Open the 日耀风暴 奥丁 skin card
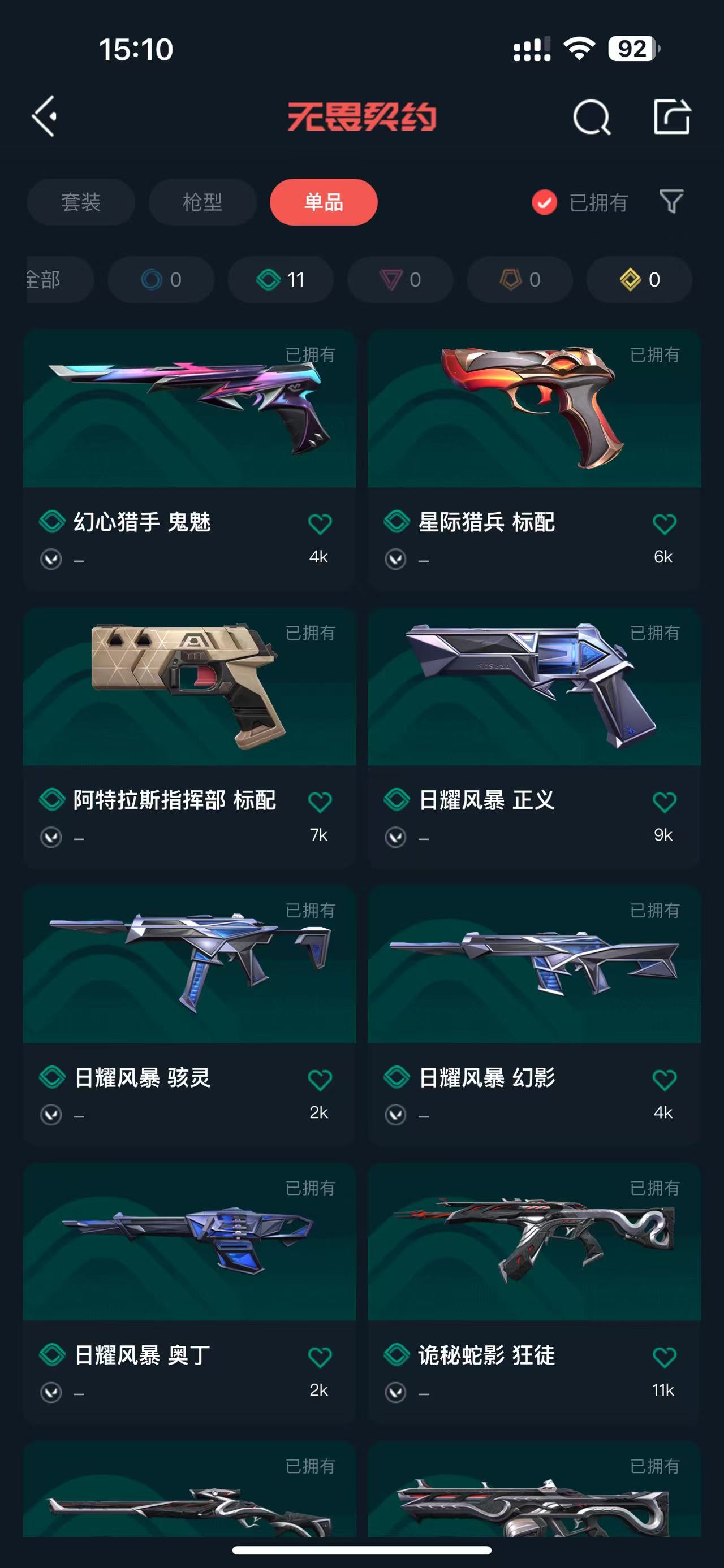This screenshot has height=1568, width=724. (189, 1292)
